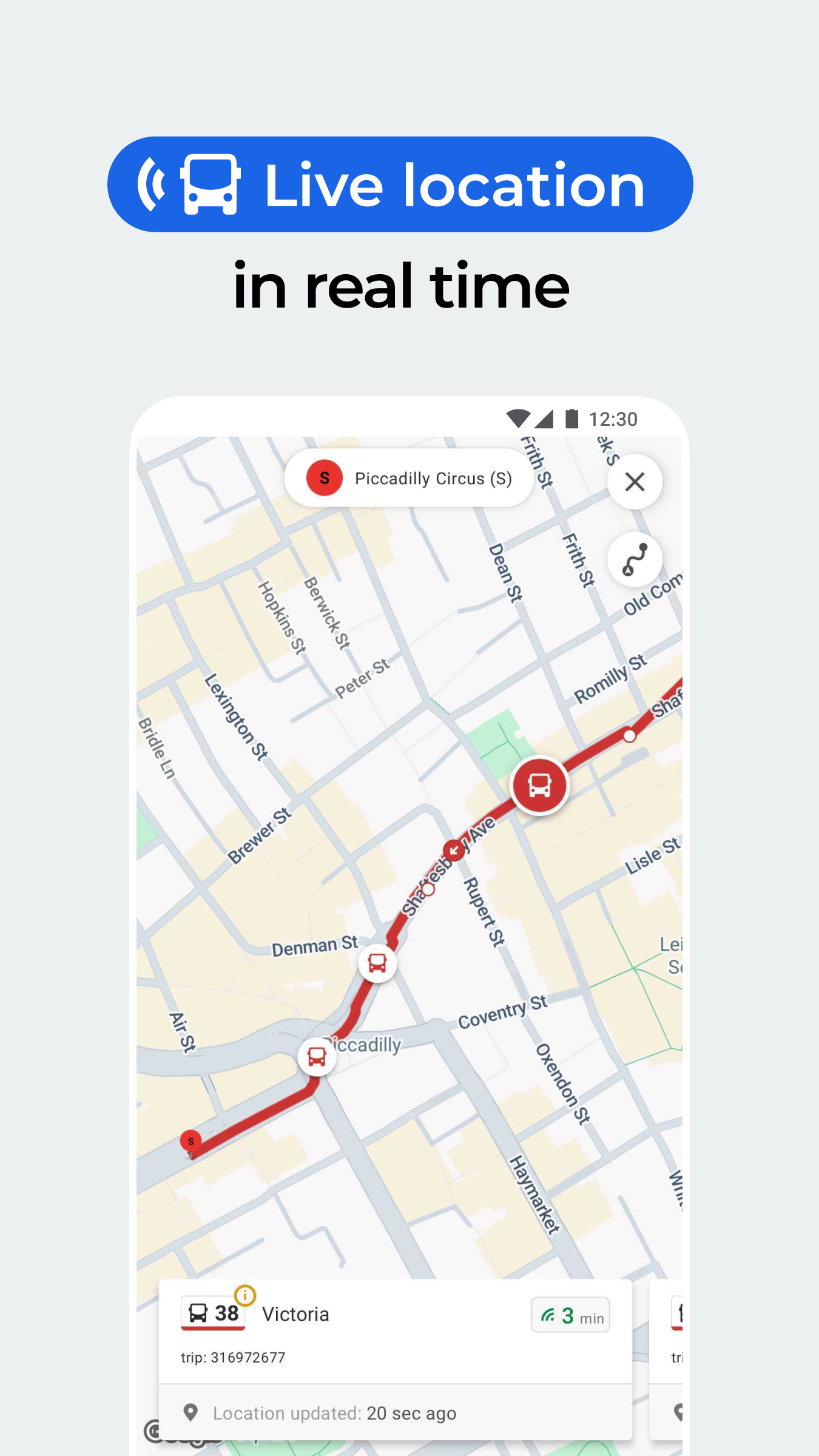Tap the live bus marker on Shaftesbury Ave

click(539, 784)
